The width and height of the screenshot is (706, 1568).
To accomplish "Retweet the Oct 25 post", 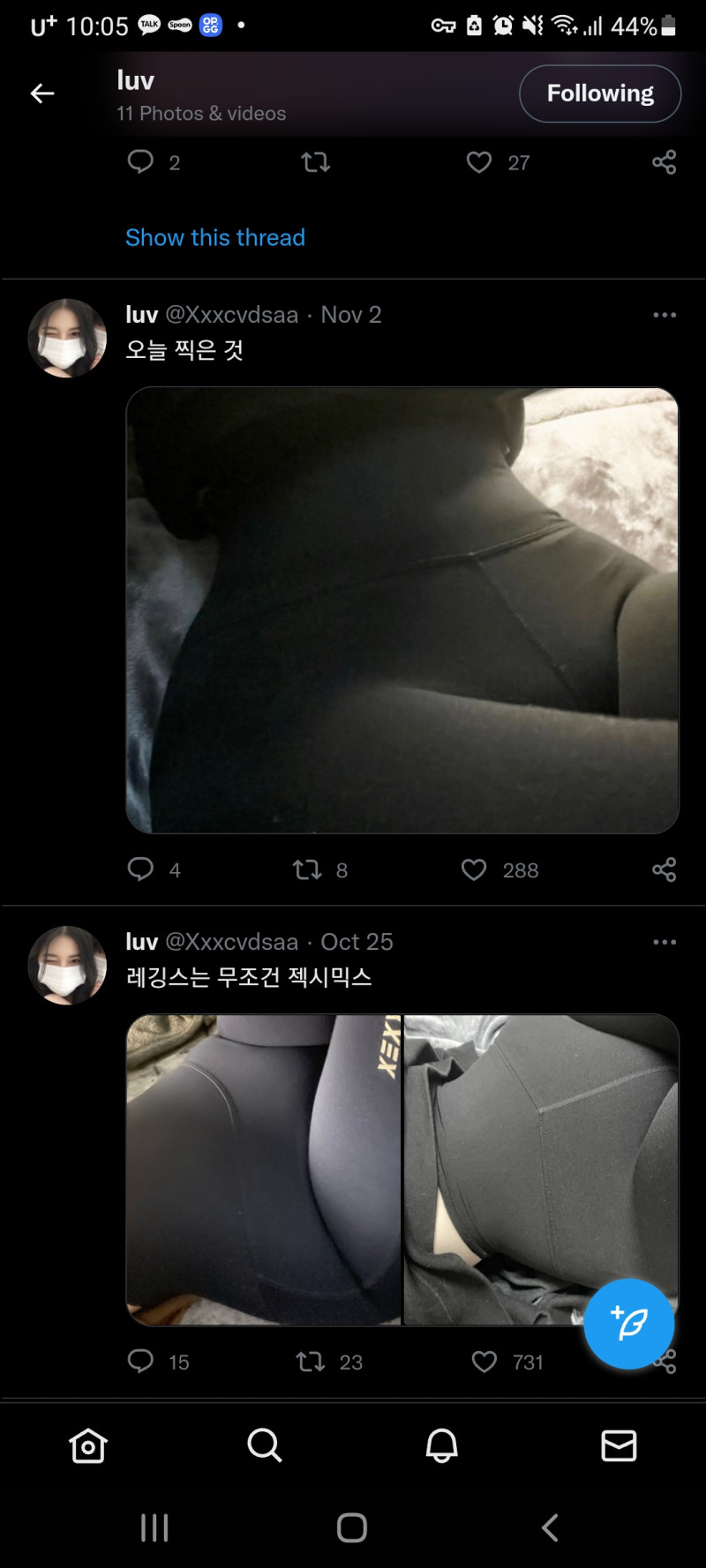I will pyautogui.click(x=310, y=1362).
